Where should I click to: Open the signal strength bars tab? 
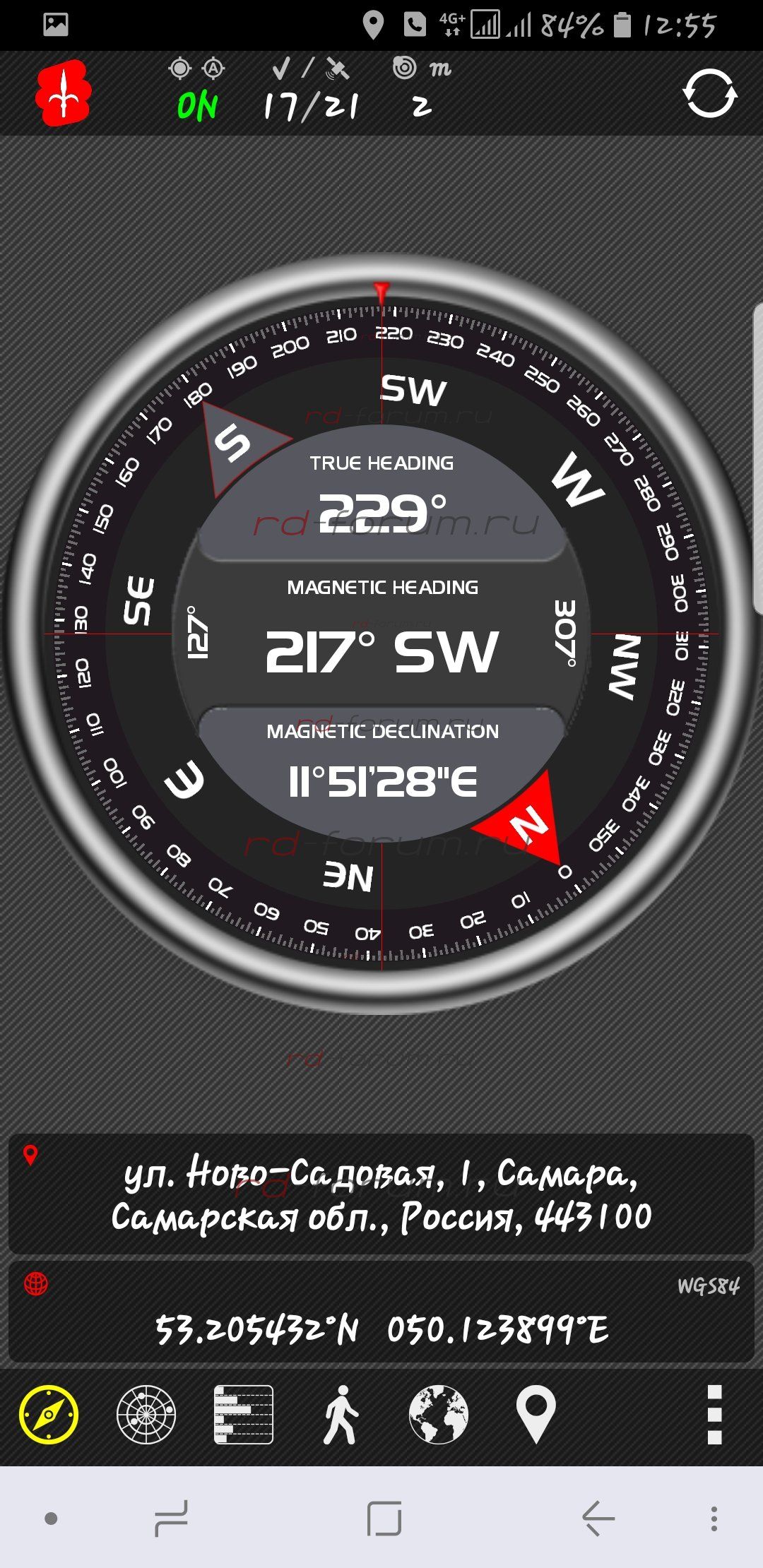click(244, 1414)
